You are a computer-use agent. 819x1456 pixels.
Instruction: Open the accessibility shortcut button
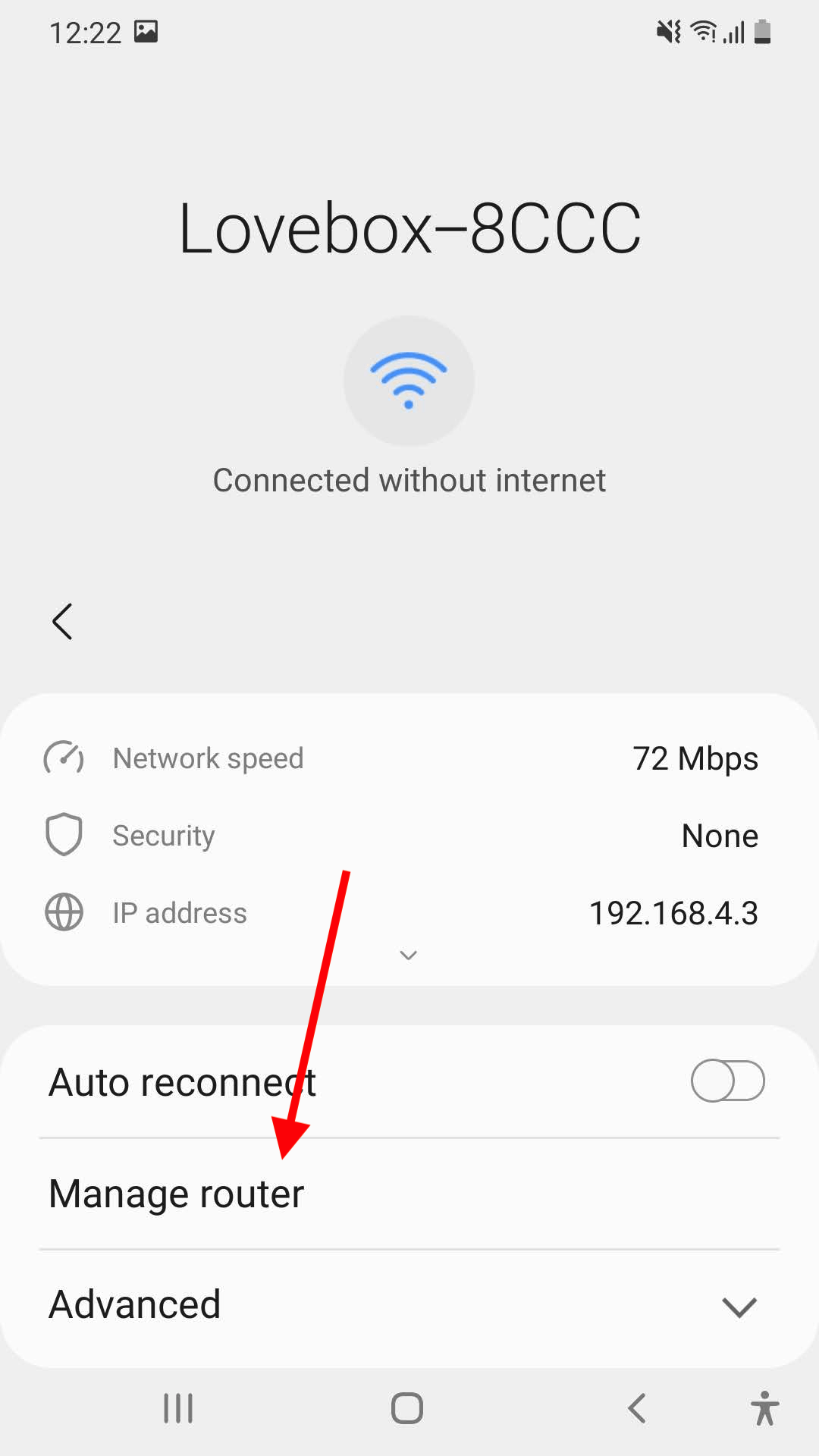point(764,1408)
